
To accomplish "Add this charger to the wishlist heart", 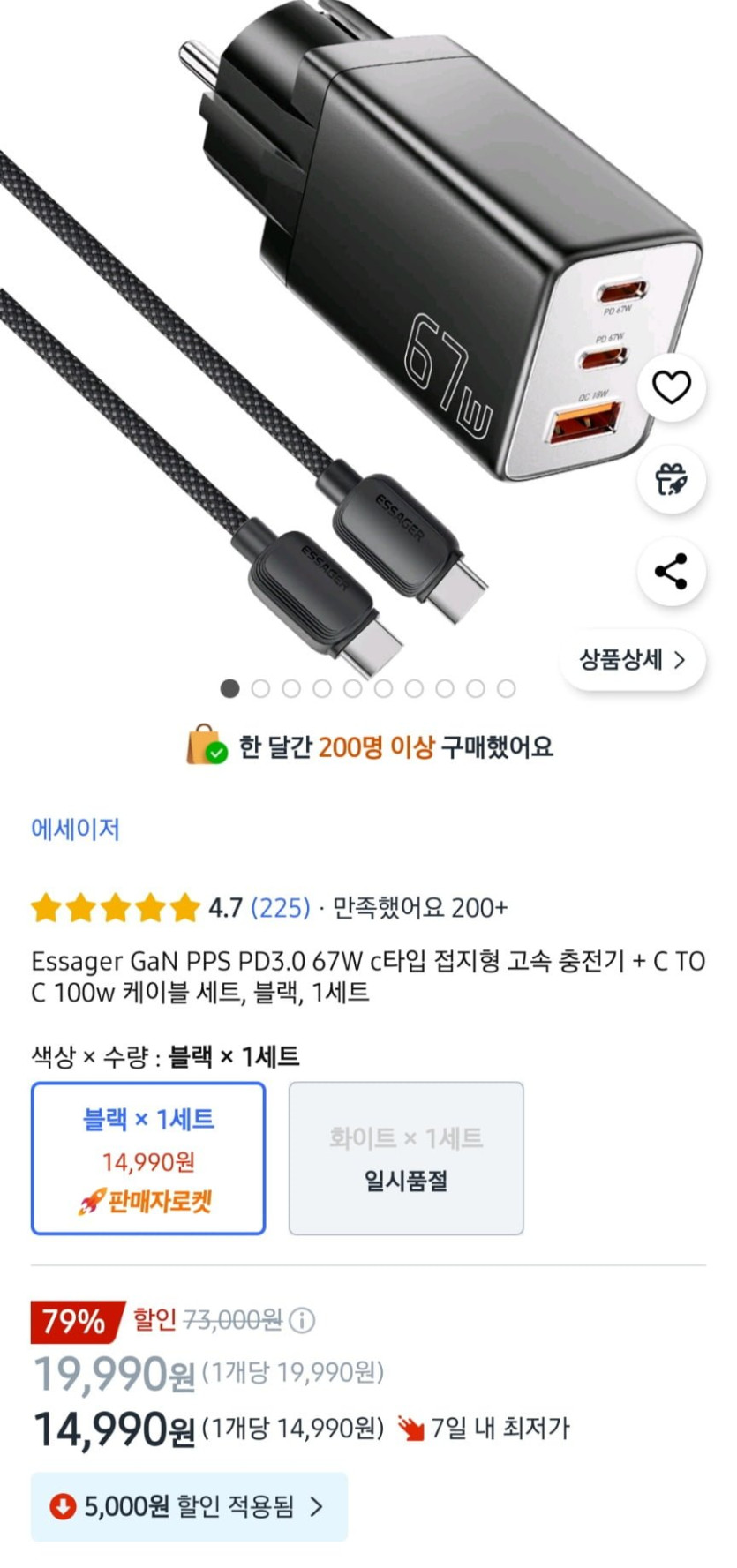I will tap(671, 387).
